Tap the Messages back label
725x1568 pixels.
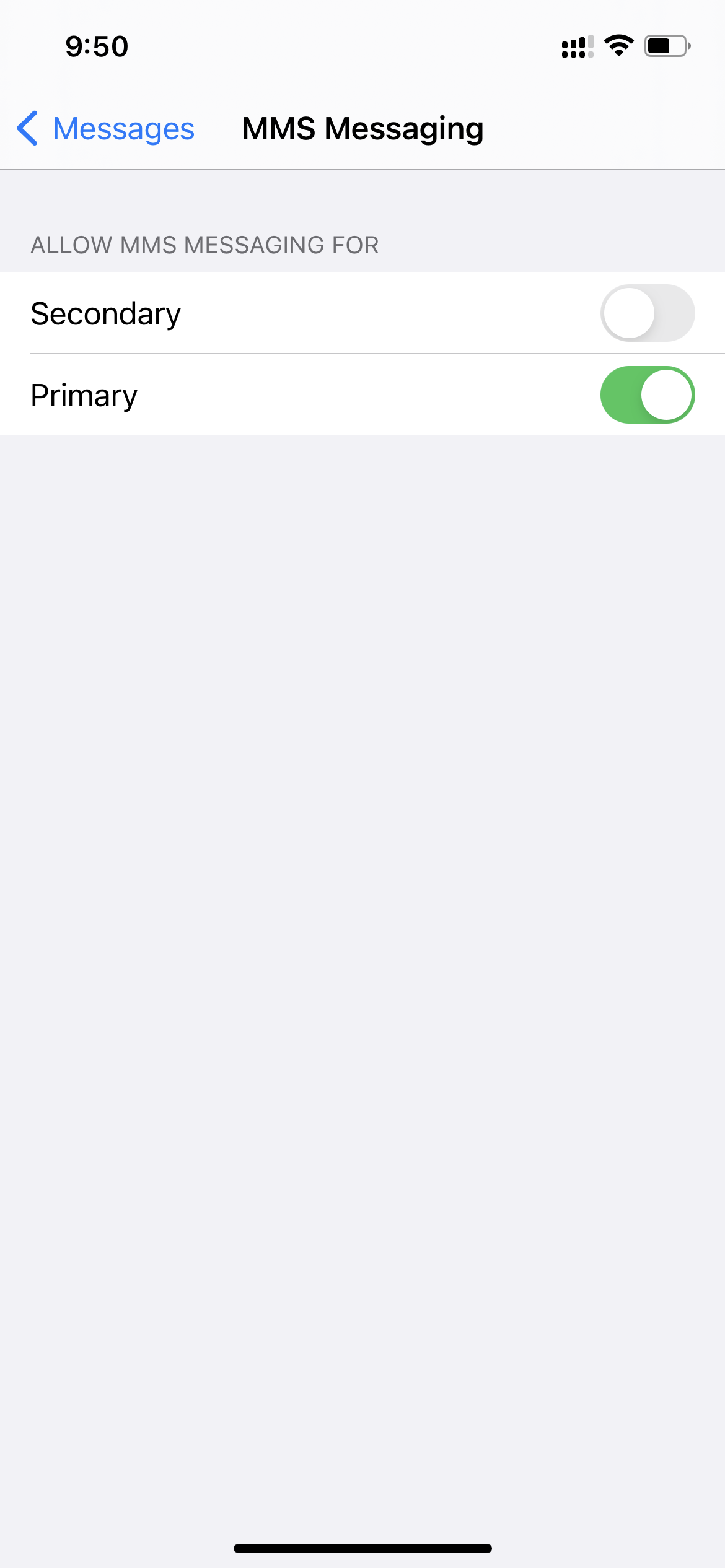(123, 128)
